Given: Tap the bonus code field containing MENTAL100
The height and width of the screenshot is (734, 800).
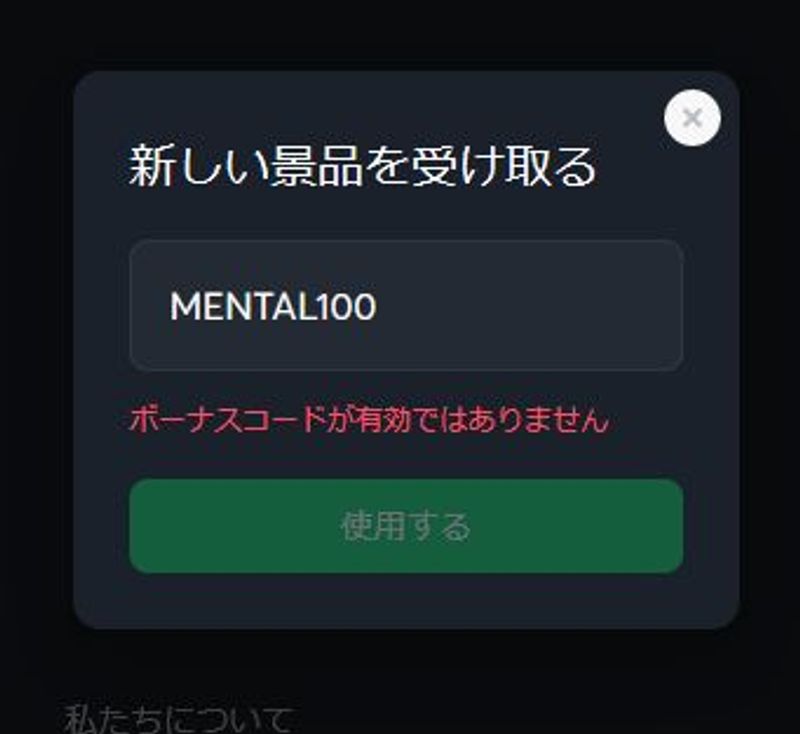Looking at the screenshot, I should click(406, 306).
